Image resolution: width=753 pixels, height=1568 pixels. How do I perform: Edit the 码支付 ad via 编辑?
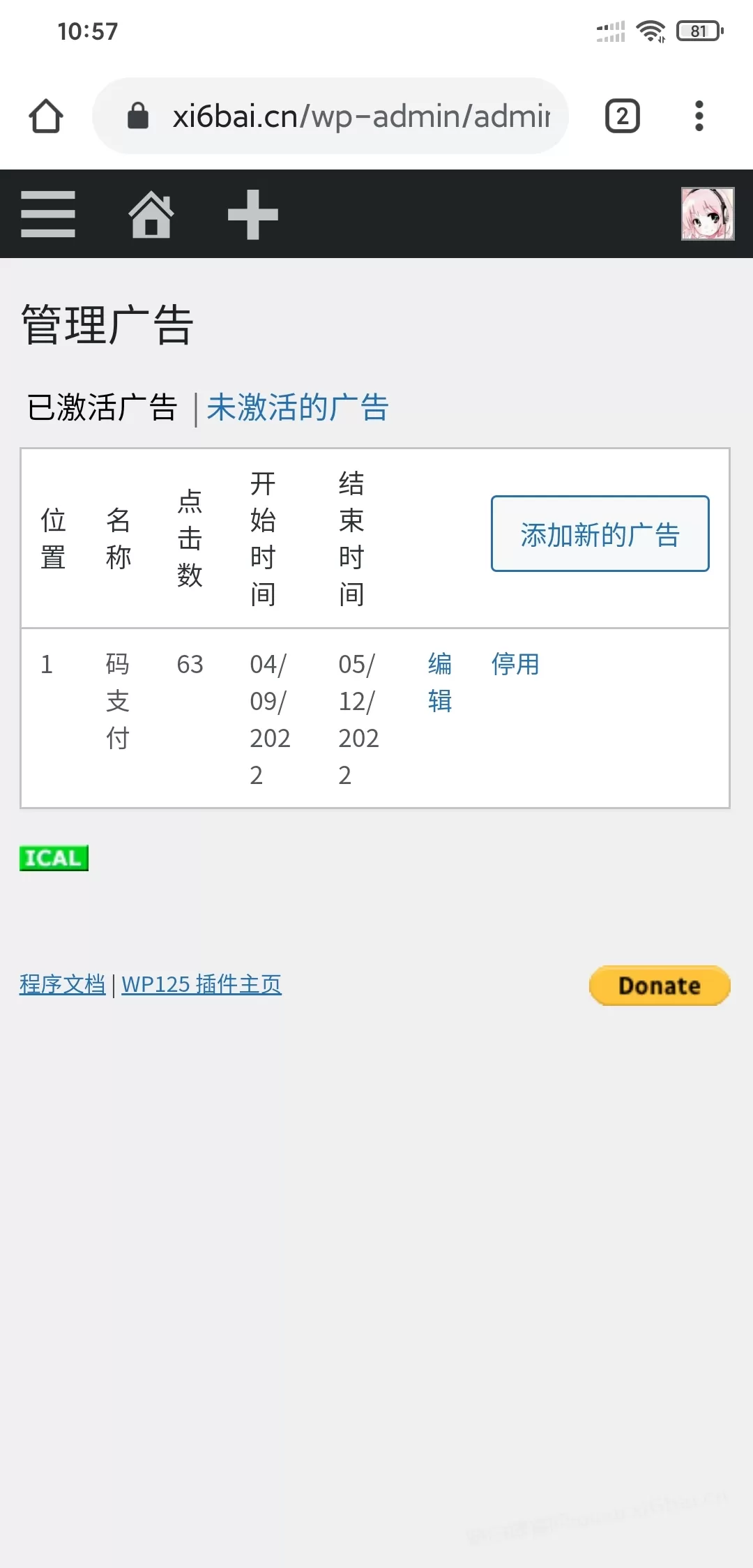point(440,682)
